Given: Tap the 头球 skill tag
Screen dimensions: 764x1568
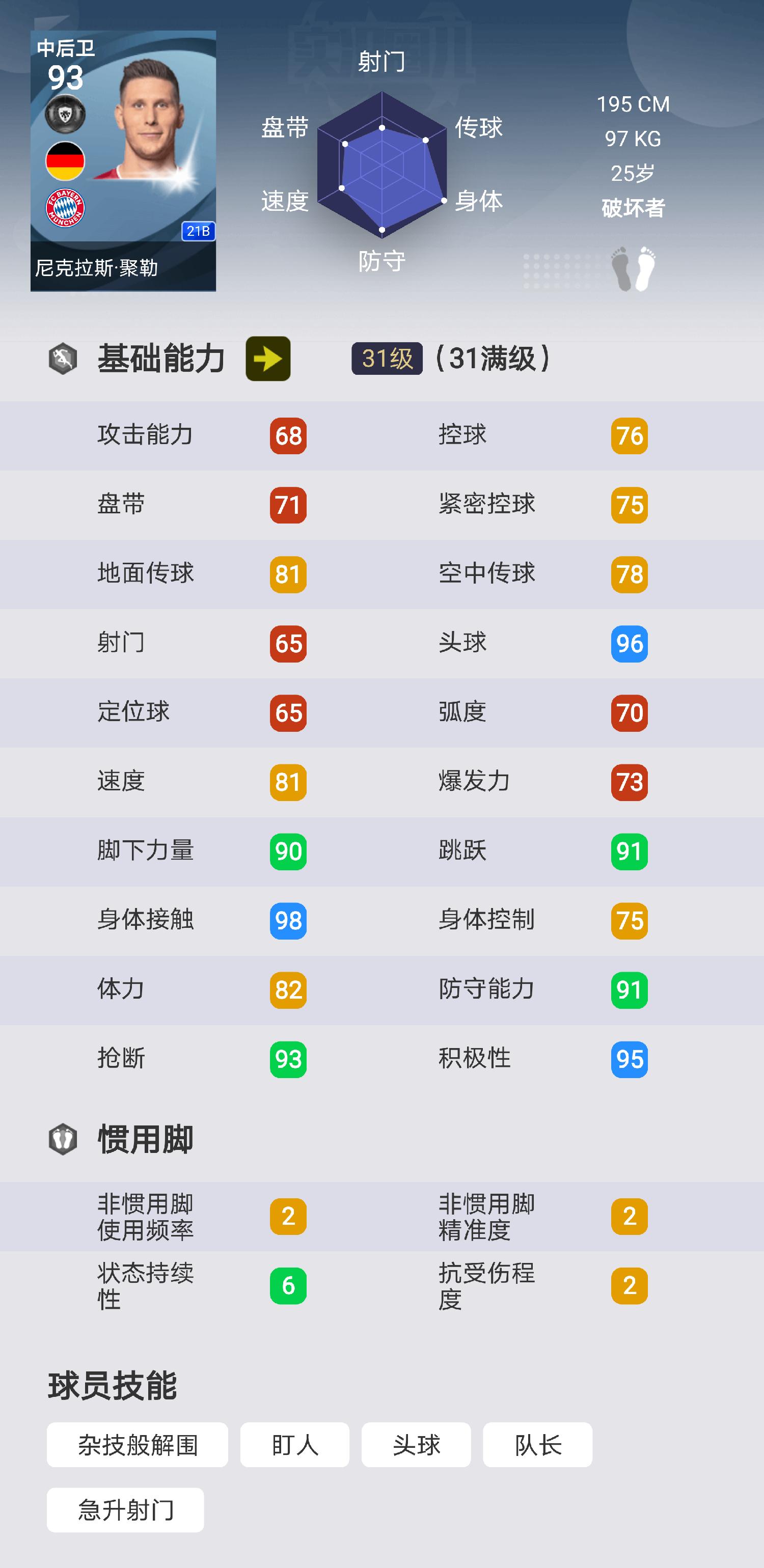Looking at the screenshot, I should [416, 1444].
